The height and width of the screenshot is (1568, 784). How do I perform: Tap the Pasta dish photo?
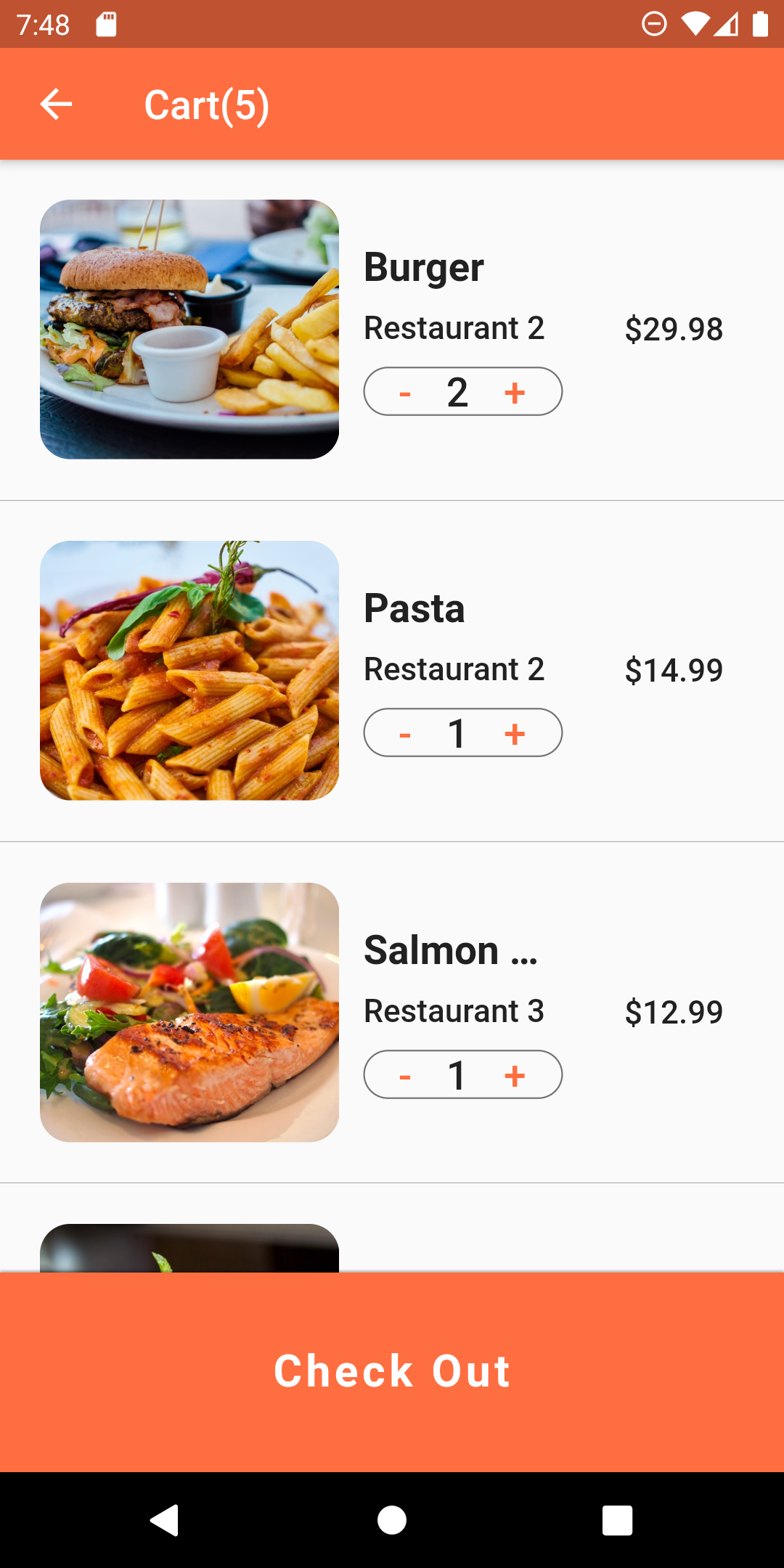(x=189, y=671)
